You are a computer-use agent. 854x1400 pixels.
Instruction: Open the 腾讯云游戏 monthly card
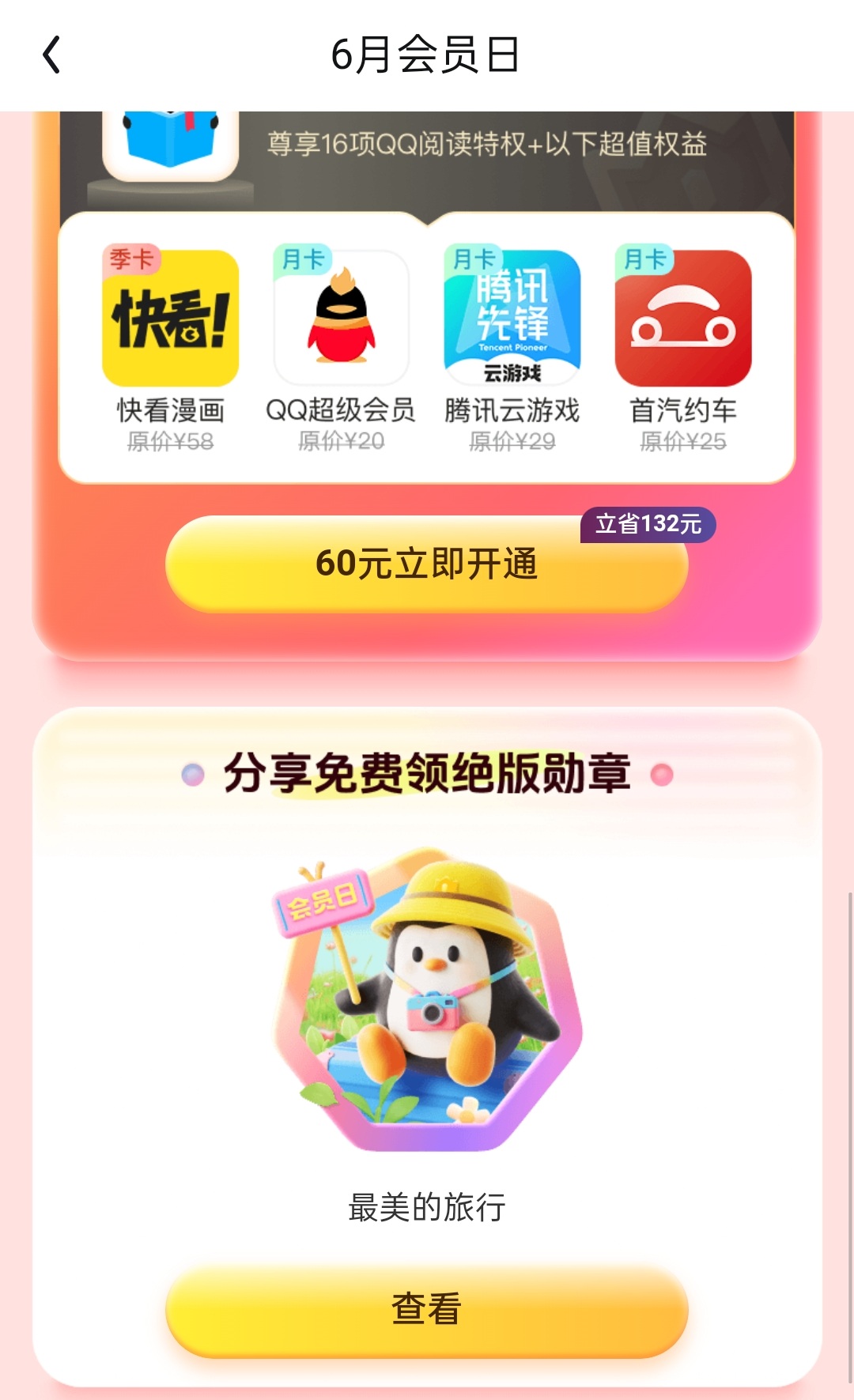[512, 349]
